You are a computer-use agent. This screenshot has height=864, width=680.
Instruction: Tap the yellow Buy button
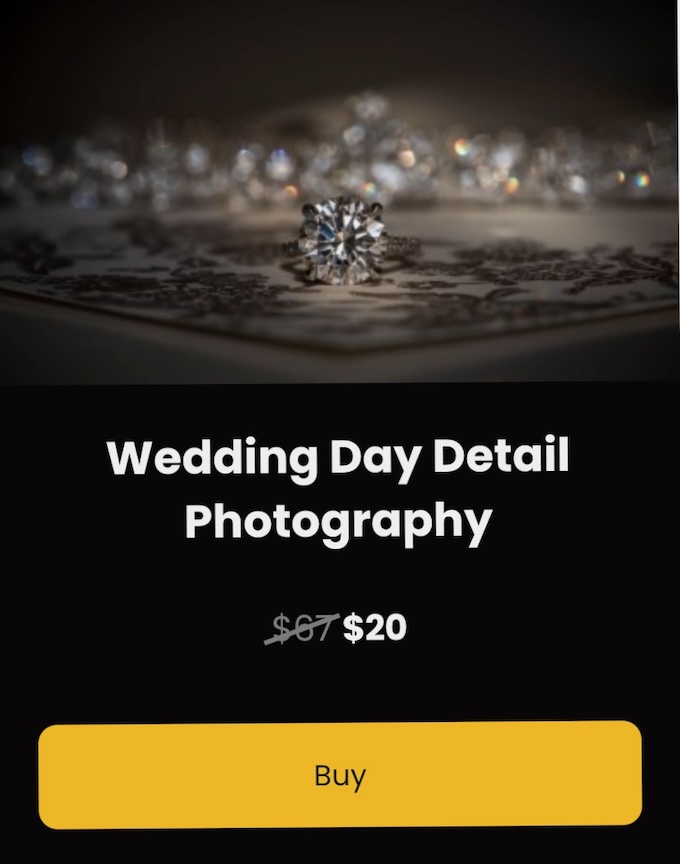point(340,775)
